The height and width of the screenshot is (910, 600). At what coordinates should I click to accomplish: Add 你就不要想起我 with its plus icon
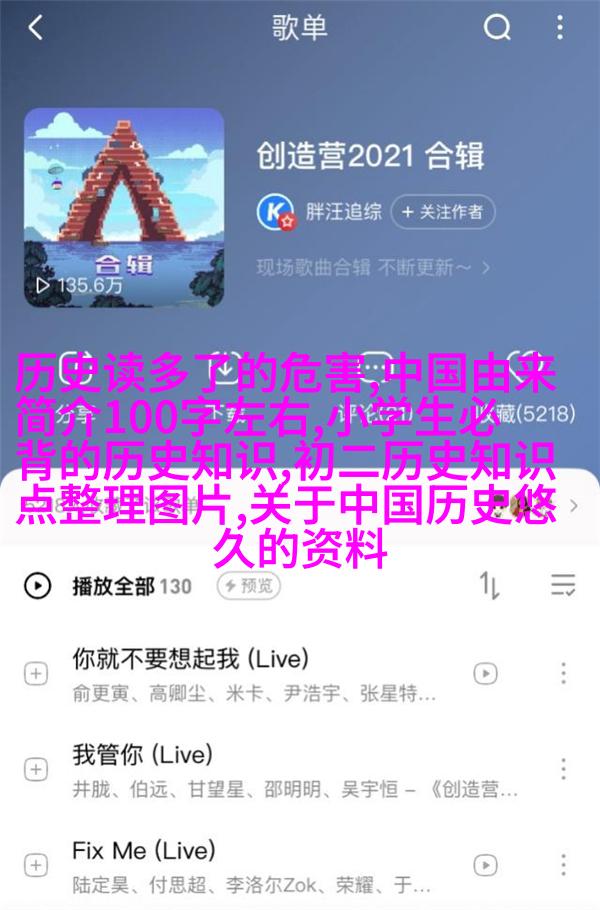pyautogui.click(x=36, y=673)
